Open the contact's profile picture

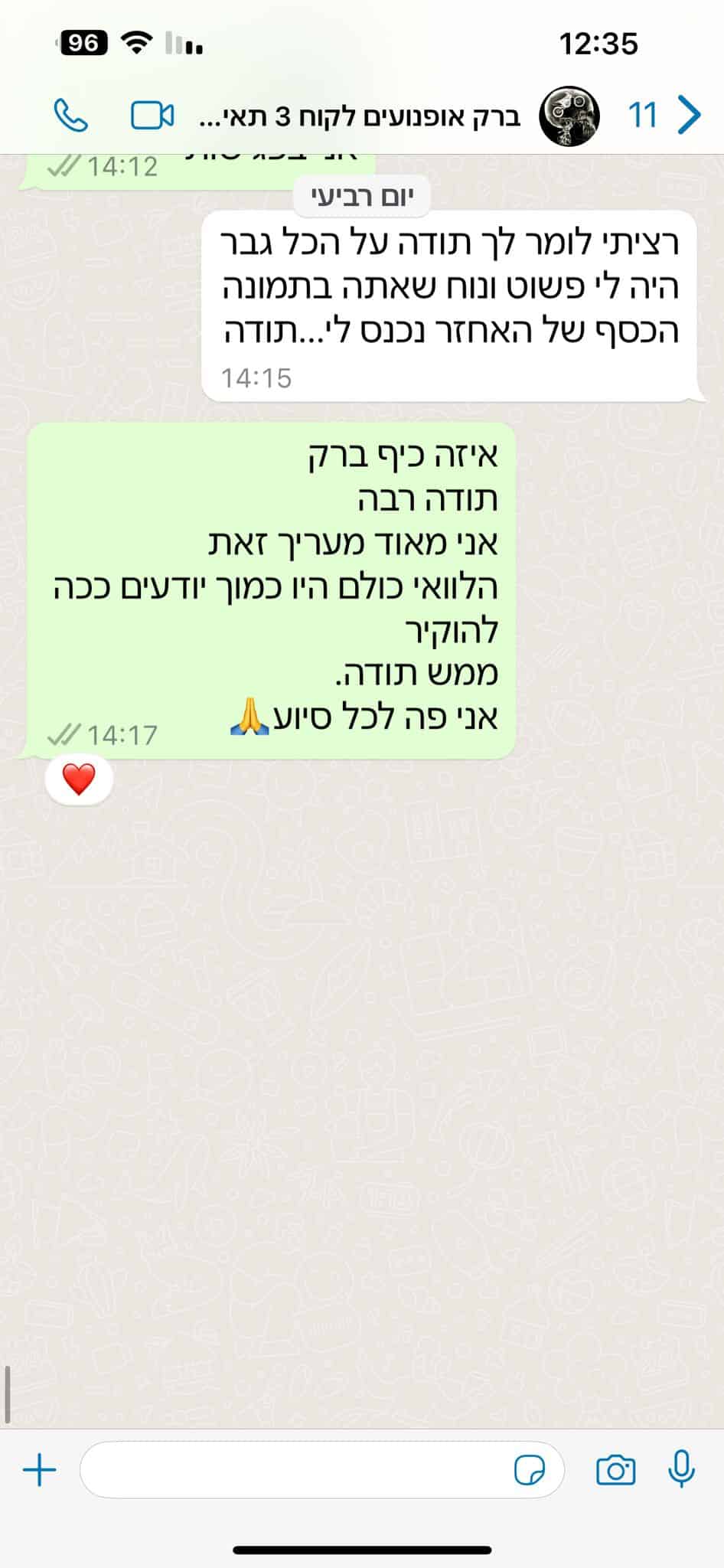[569, 116]
